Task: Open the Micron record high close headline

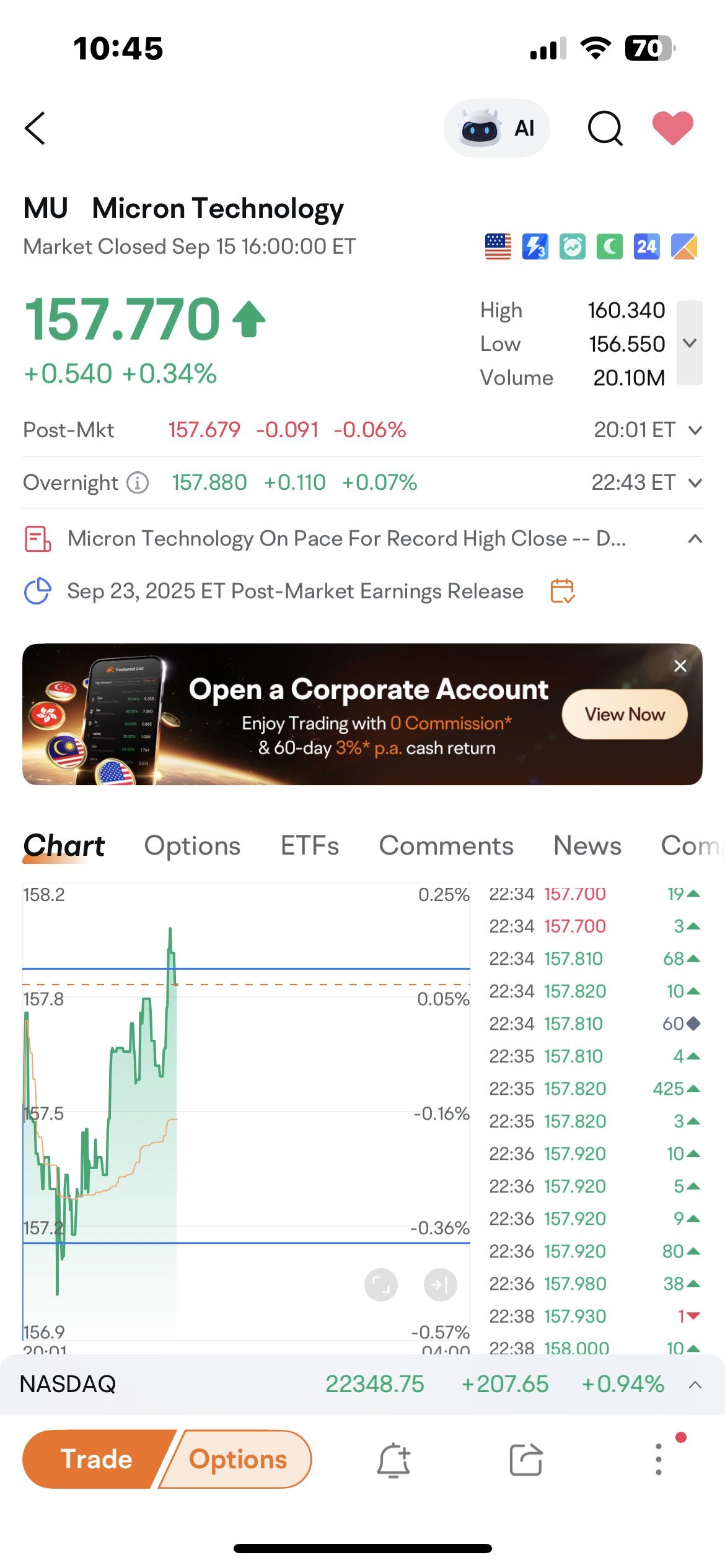Action: [347, 539]
